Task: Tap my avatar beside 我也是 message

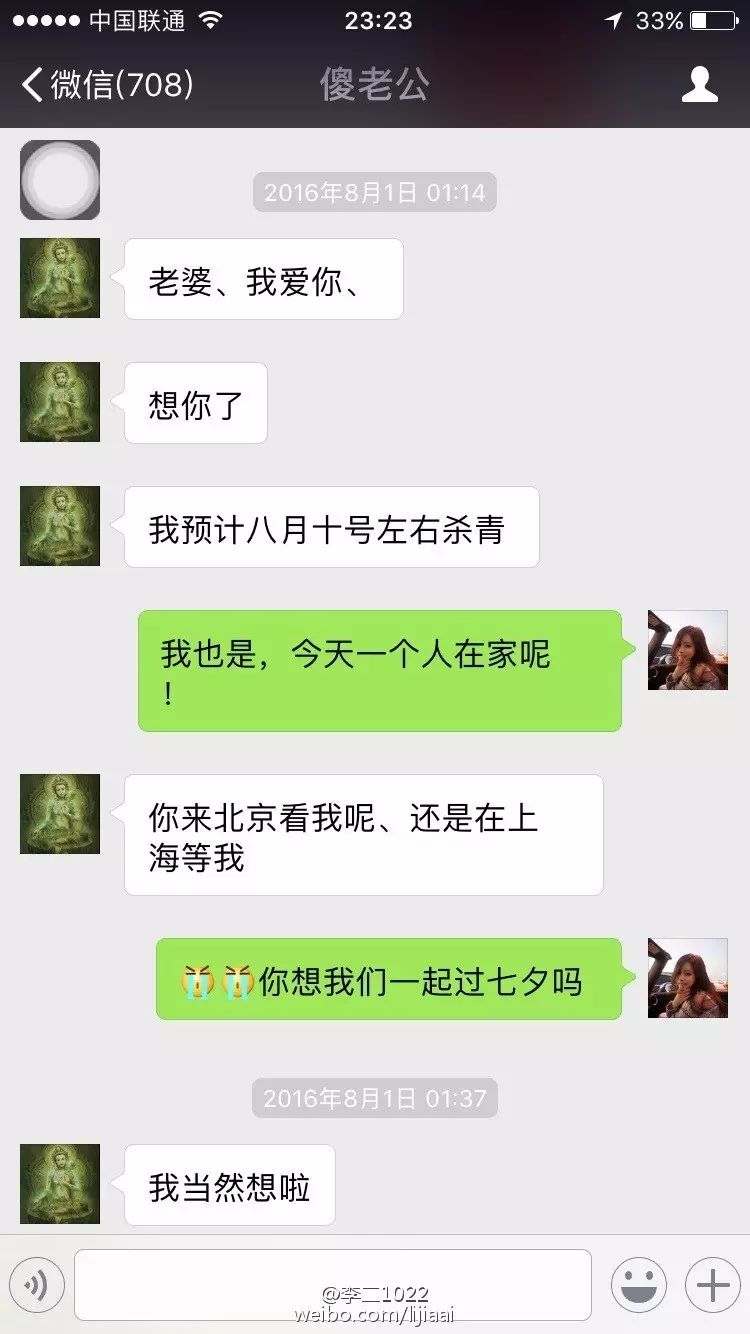Action: (x=687, y=650)
